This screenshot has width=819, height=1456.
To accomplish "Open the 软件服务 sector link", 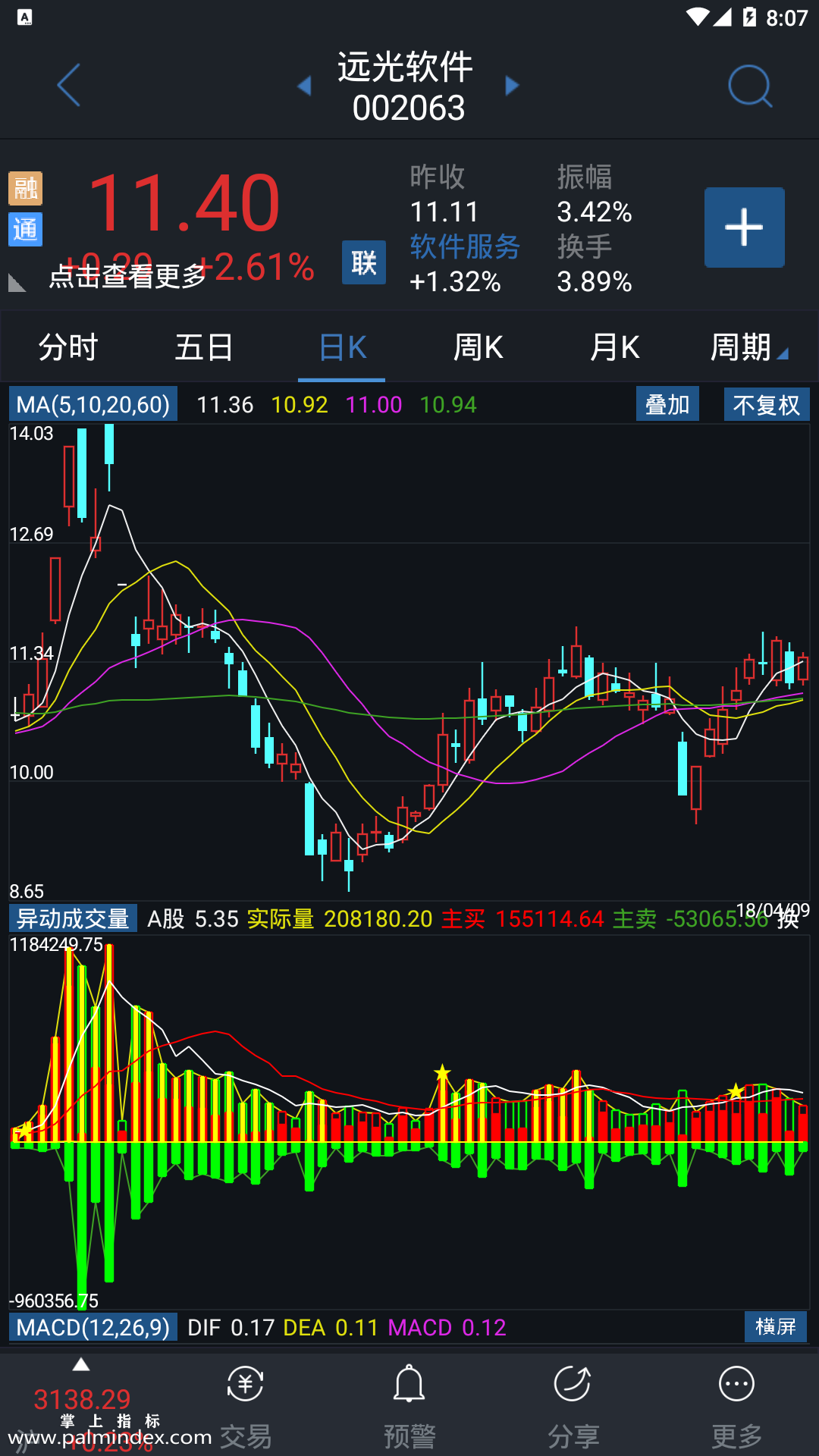I will click(x=464, y=246).
